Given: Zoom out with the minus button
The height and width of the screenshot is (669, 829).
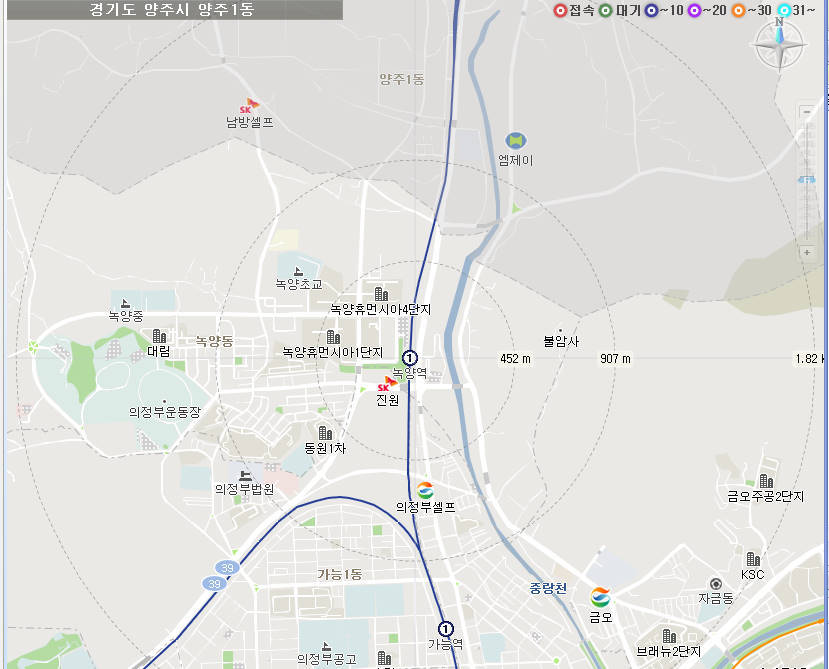Looking at the screenshot, I should tap(807, 112).
